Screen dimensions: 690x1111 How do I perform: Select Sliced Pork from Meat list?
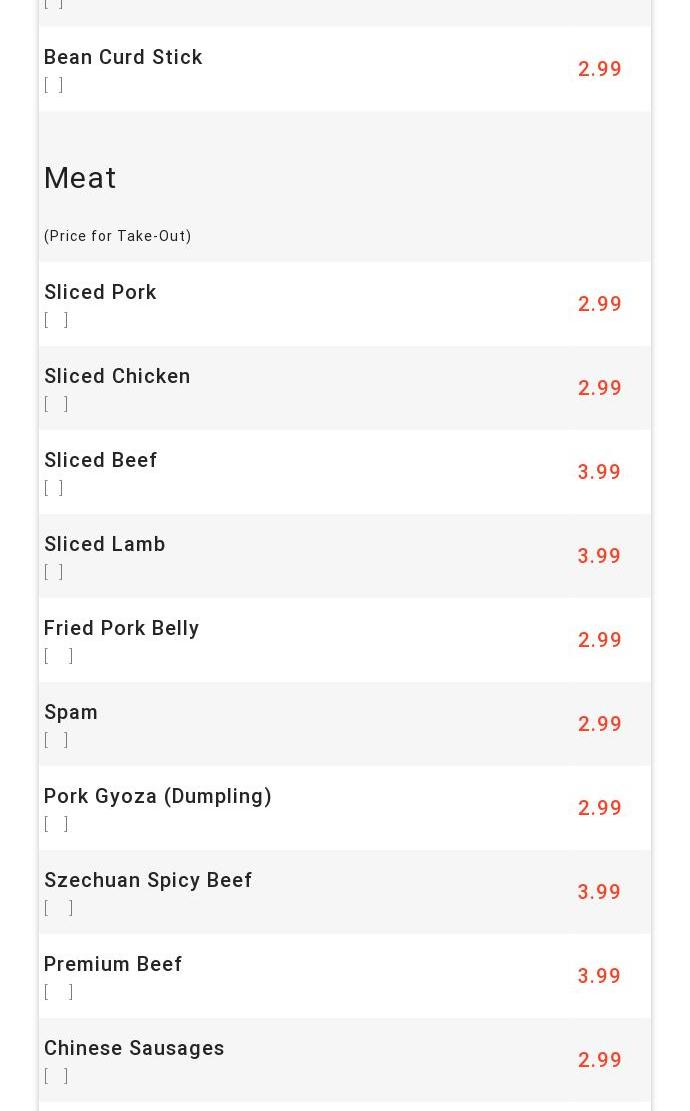(344, 304)
